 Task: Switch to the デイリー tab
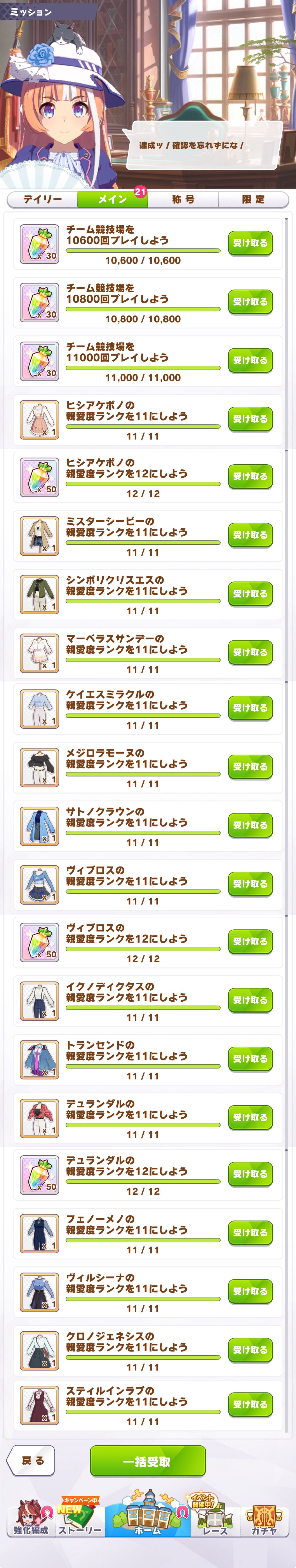(x=42, y=199)
